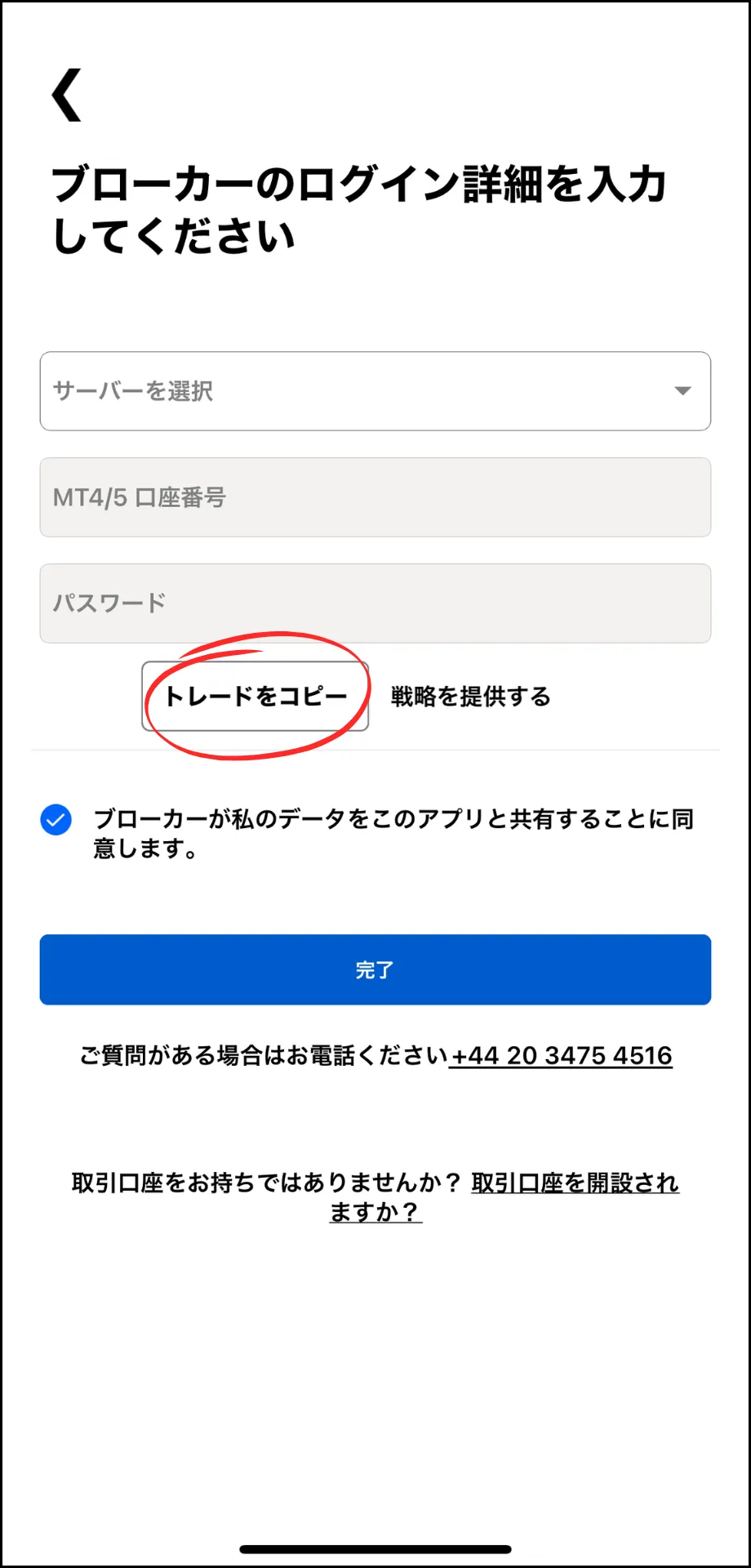The height and width of the screenshot is (1568, 751).
Task: Switch to 戦略を提供する option
Action: pyautogui.click(x=471, y=697)
